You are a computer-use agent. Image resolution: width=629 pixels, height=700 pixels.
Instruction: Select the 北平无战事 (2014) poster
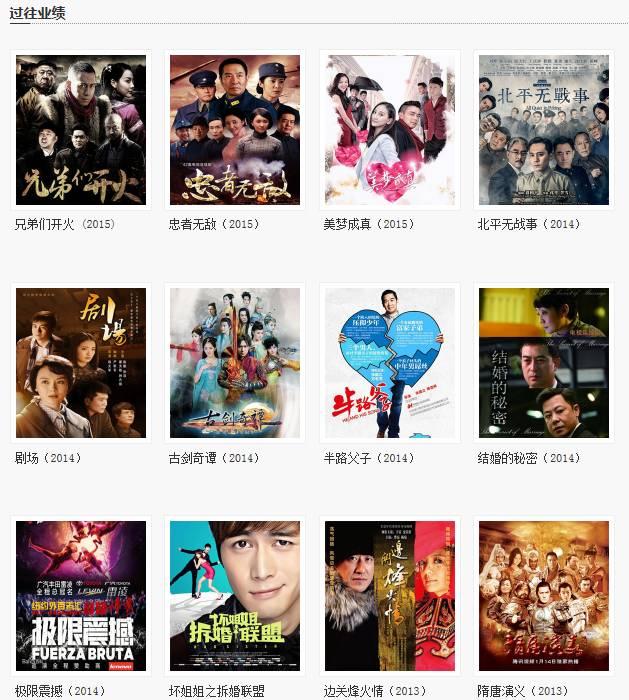pos(543,130)
